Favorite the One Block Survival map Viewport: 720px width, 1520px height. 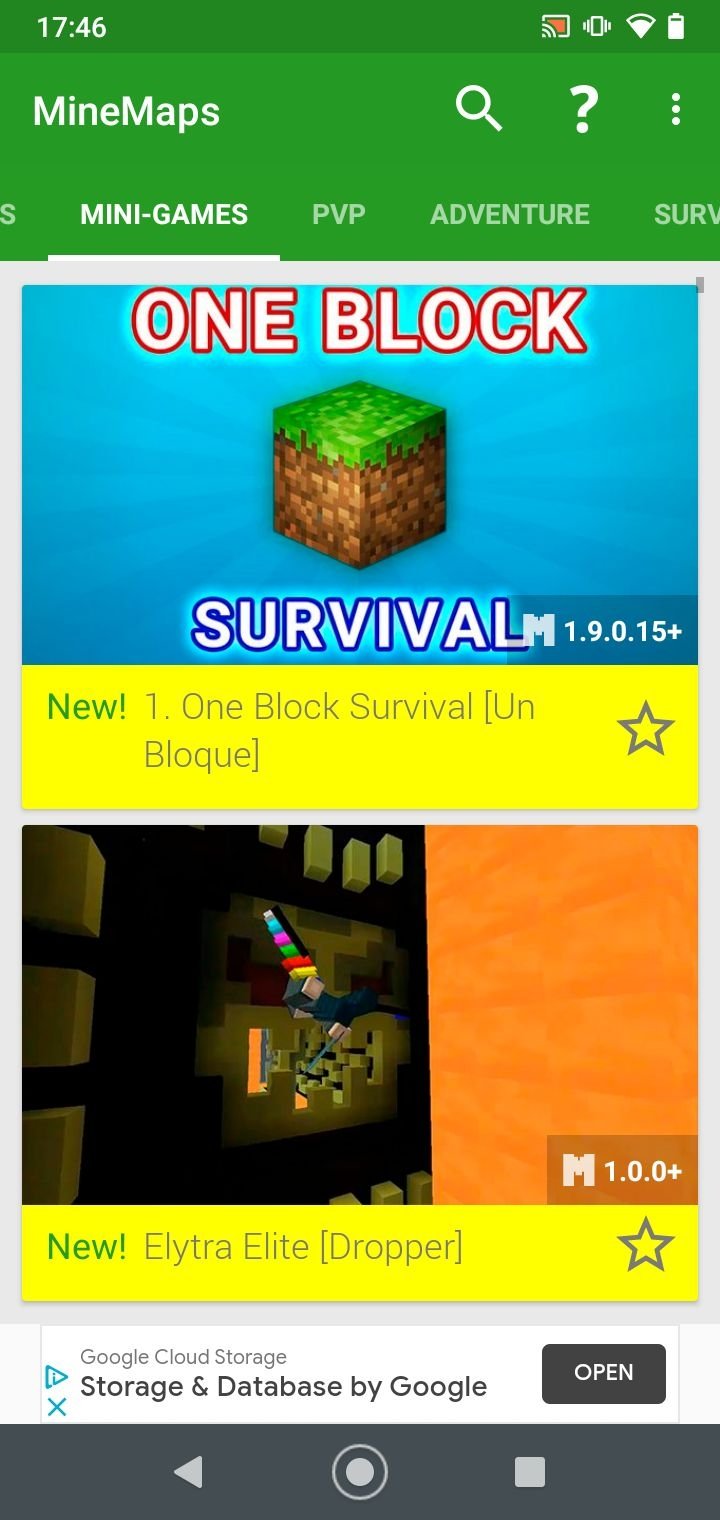(646, 729)
